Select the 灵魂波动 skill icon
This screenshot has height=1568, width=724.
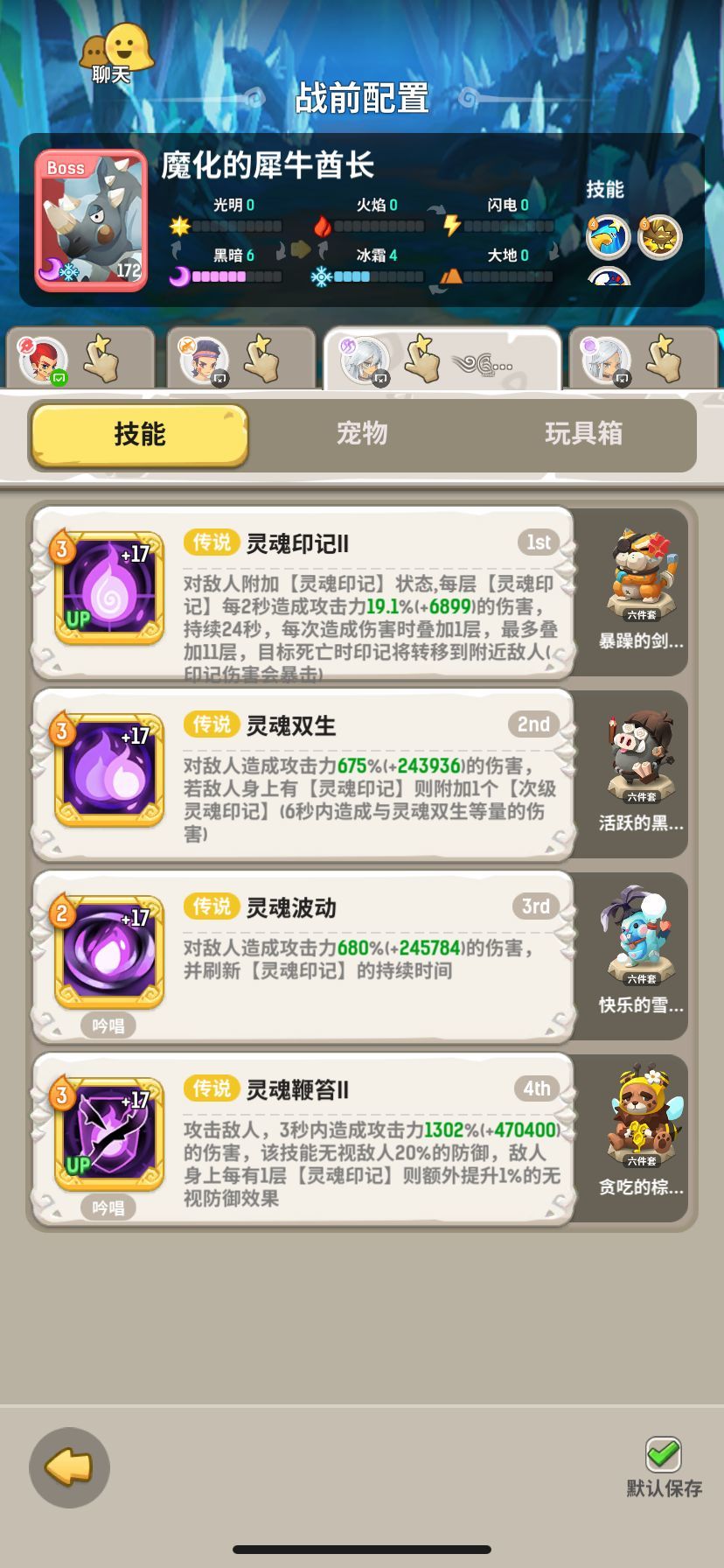108,950
